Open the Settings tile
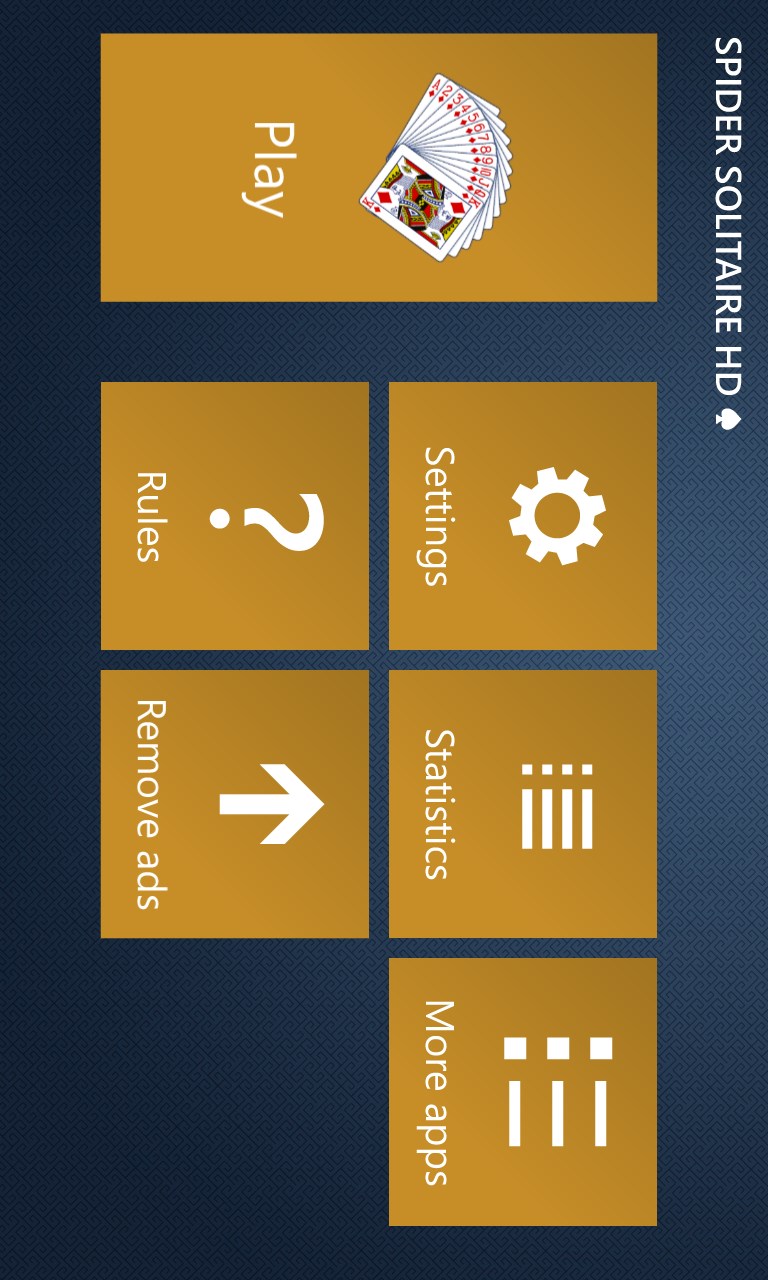The width and height of the screenshot is (768, 1280). (x=522, y=513)
